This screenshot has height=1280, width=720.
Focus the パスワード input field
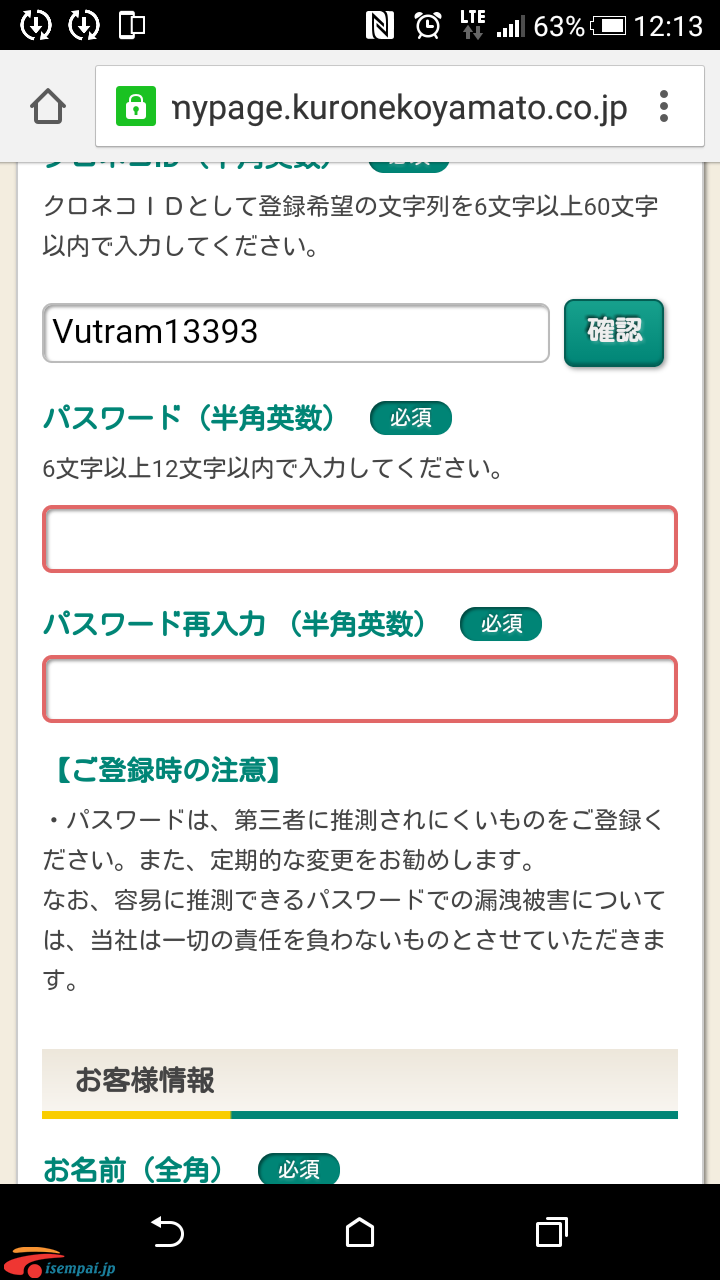coord(360,539)
